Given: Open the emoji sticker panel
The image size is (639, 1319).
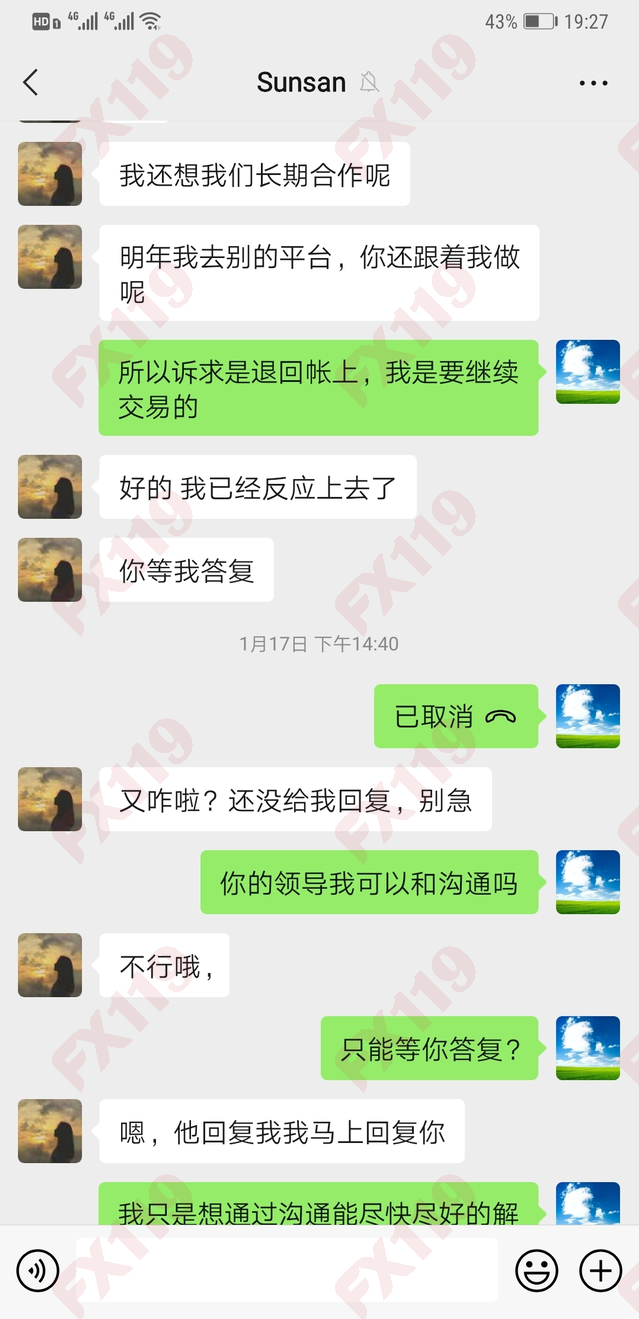Looking at the screenshot, I should pyautogui.click(x=536, y=1271).
